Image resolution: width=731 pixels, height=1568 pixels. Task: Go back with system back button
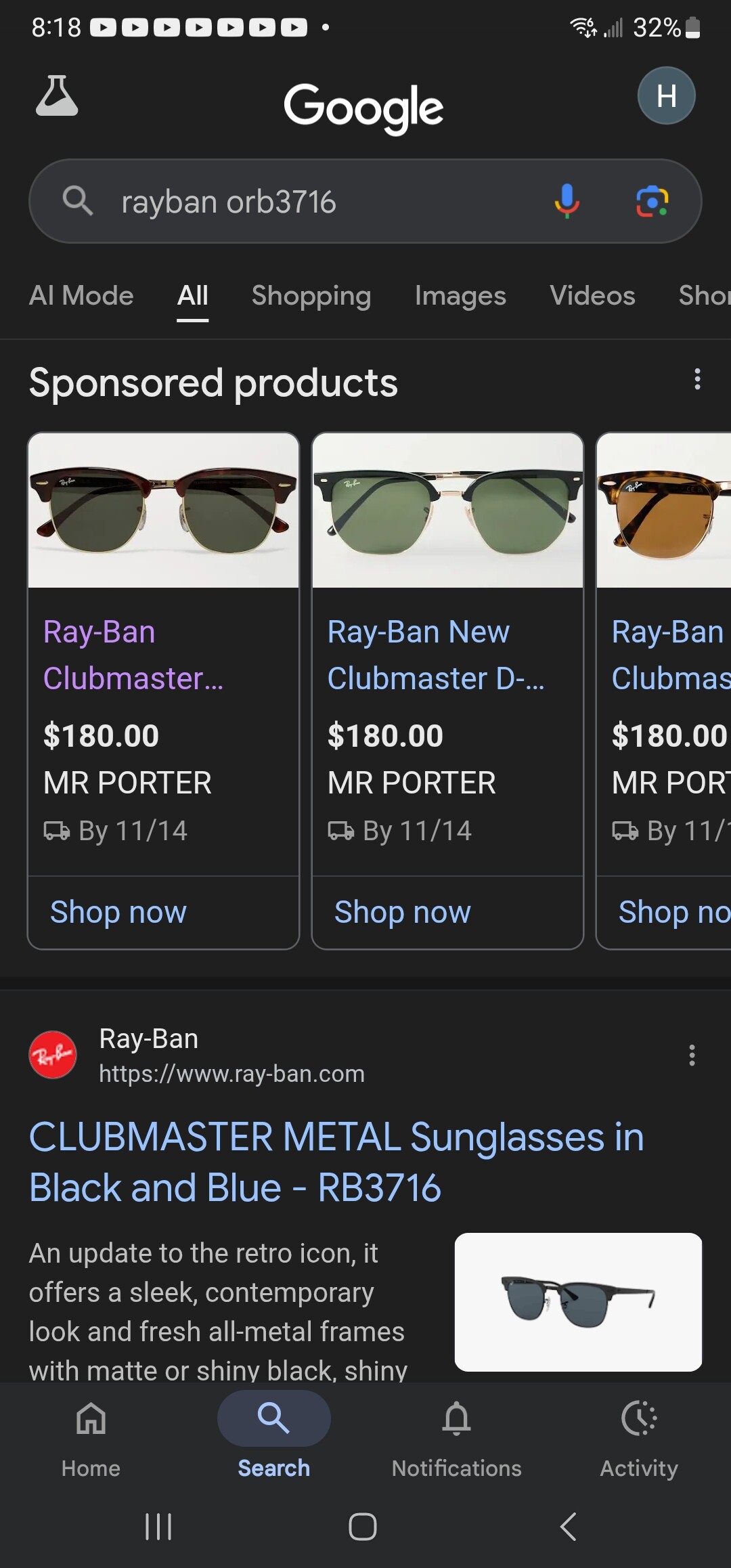pyautogui.click(x=569, y=1526)
